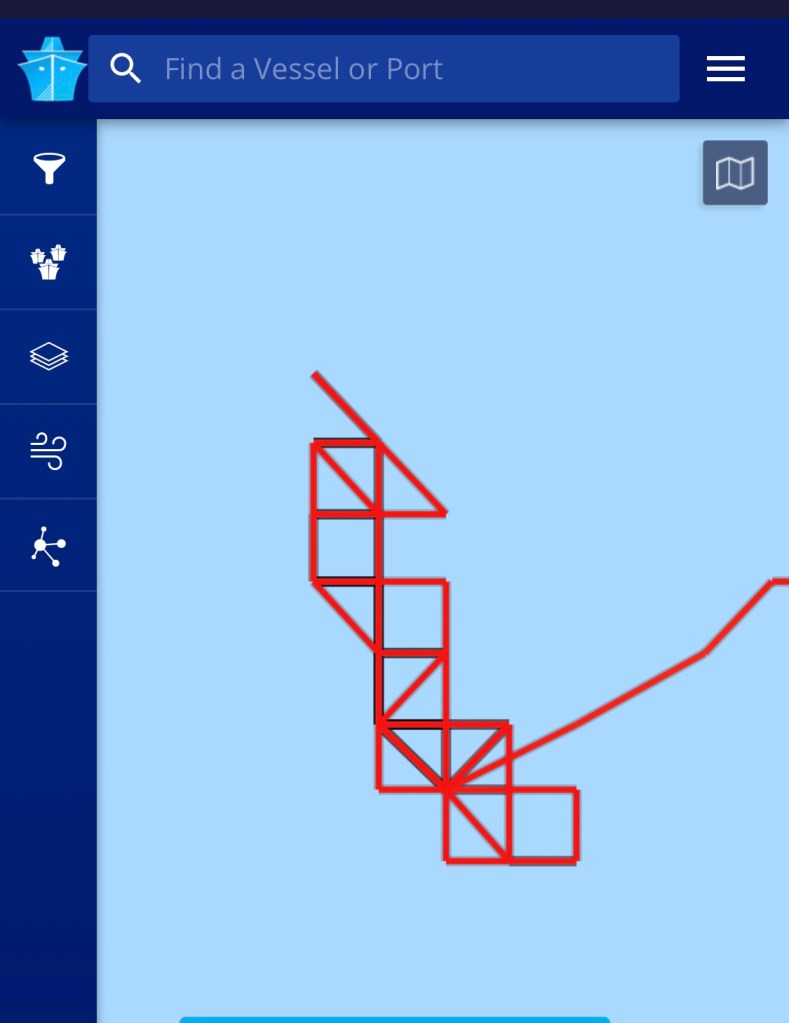Show the wind weather overlay
789x1023 pixels.
click(x=49, y=451)
